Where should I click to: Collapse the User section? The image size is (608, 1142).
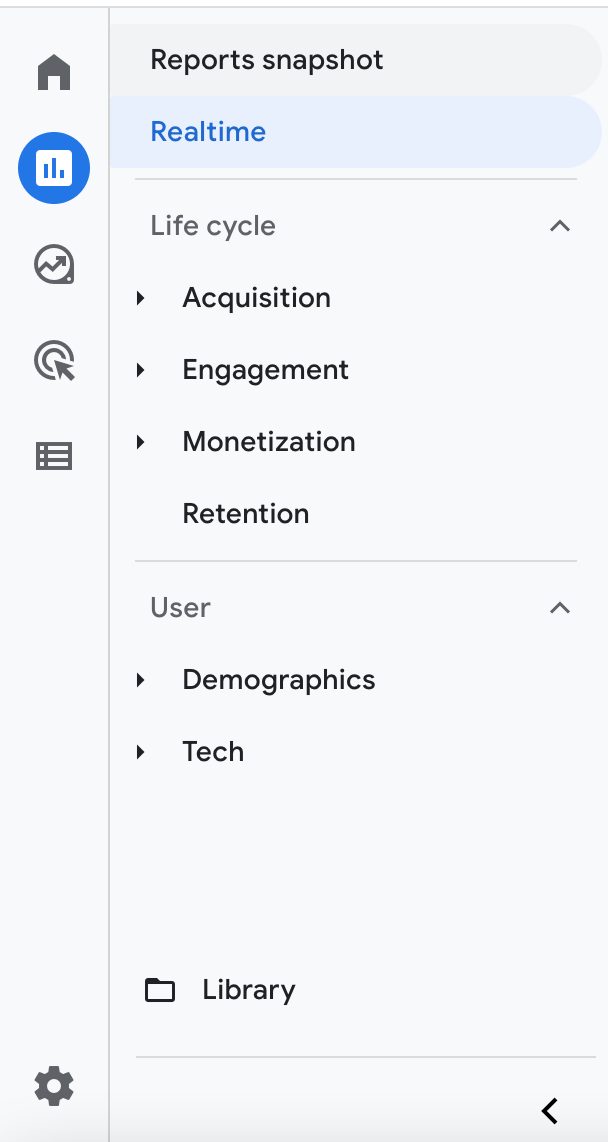point(559,607)
